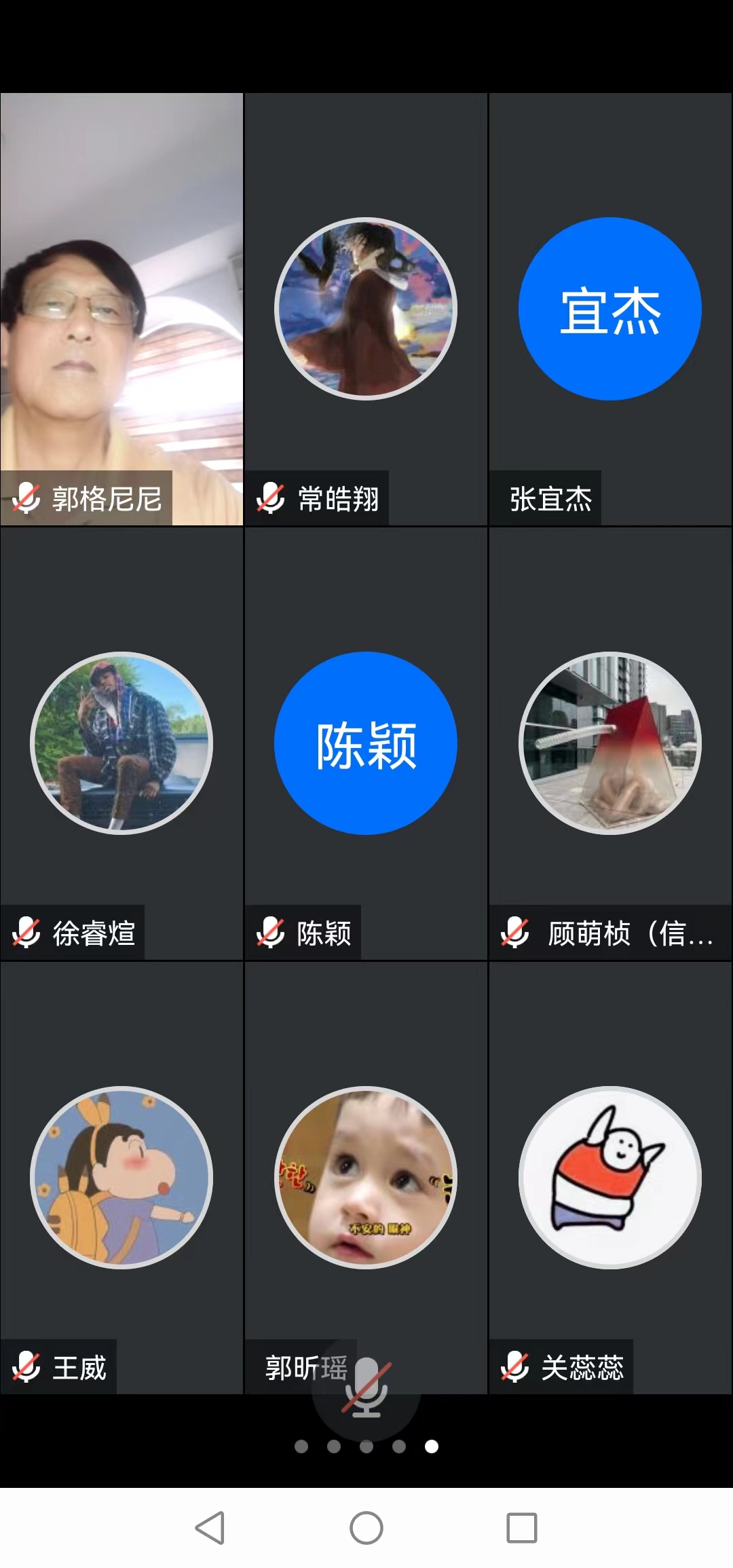Select participant tile 郭格尼尼
Image resolution: width=733 pixels, height=1568 pixels.
pos(121,309)
